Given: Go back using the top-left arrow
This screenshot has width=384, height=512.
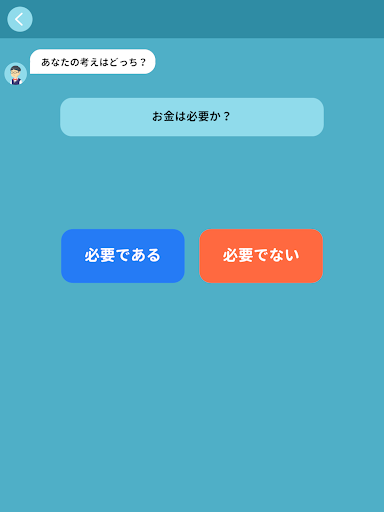Looking at the screenshot, I should coord(20,19).
